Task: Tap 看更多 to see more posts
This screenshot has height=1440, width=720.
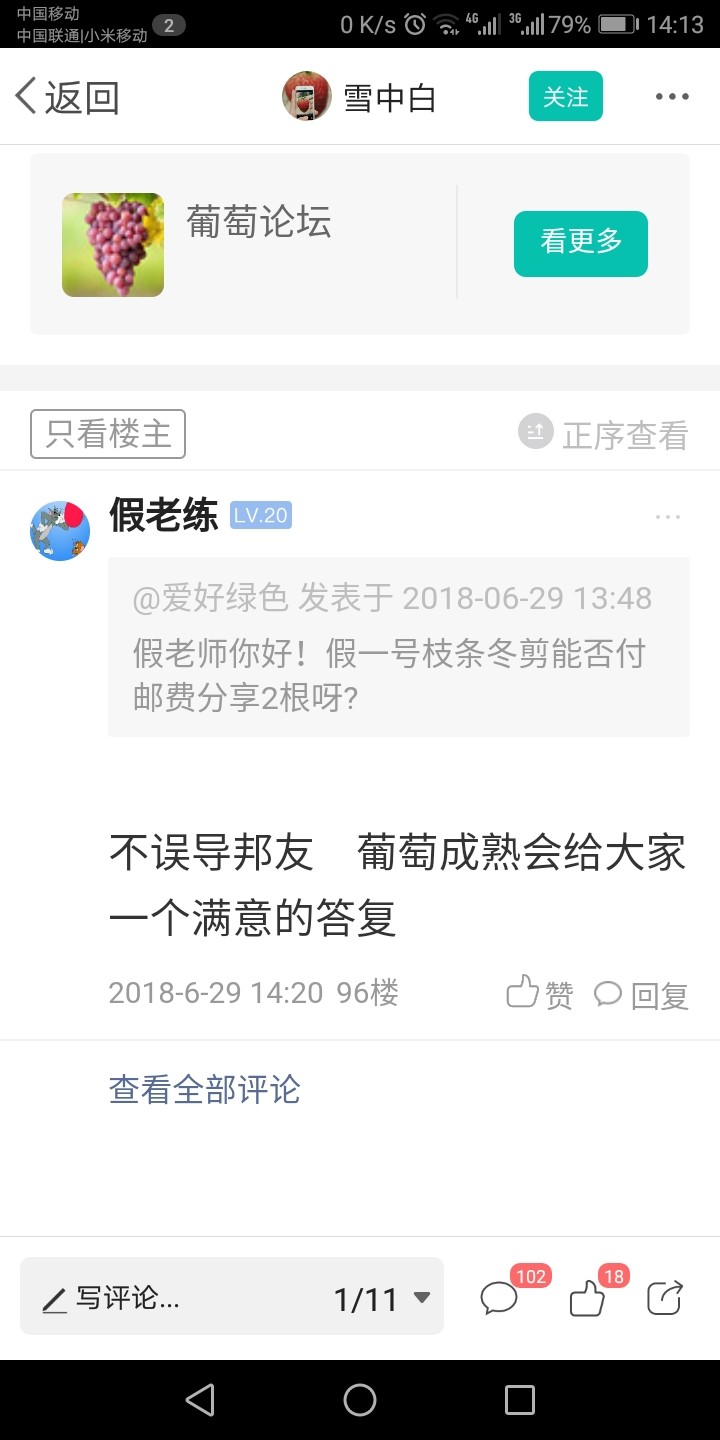Action: [x=581, y=243]
